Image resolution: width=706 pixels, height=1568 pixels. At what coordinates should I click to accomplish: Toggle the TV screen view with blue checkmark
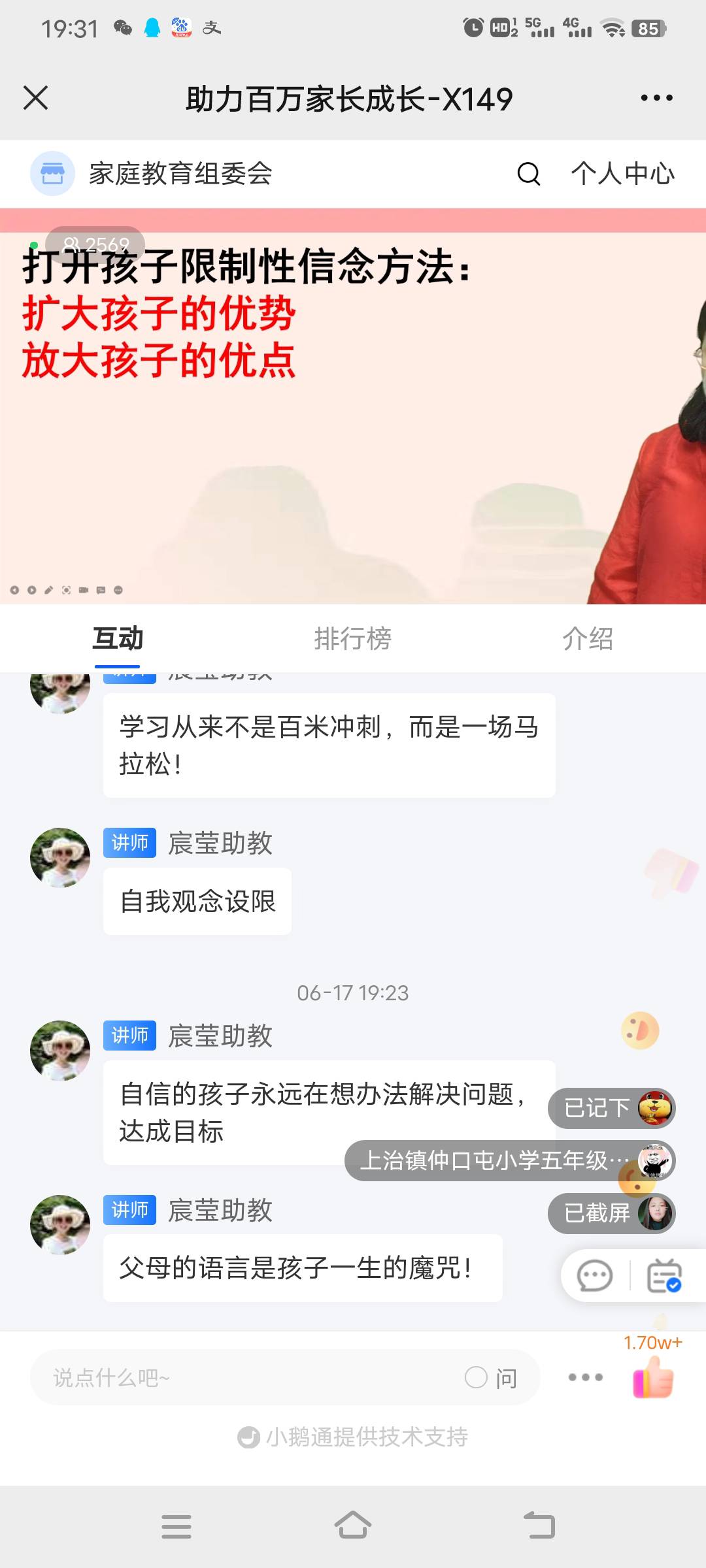665,1275
